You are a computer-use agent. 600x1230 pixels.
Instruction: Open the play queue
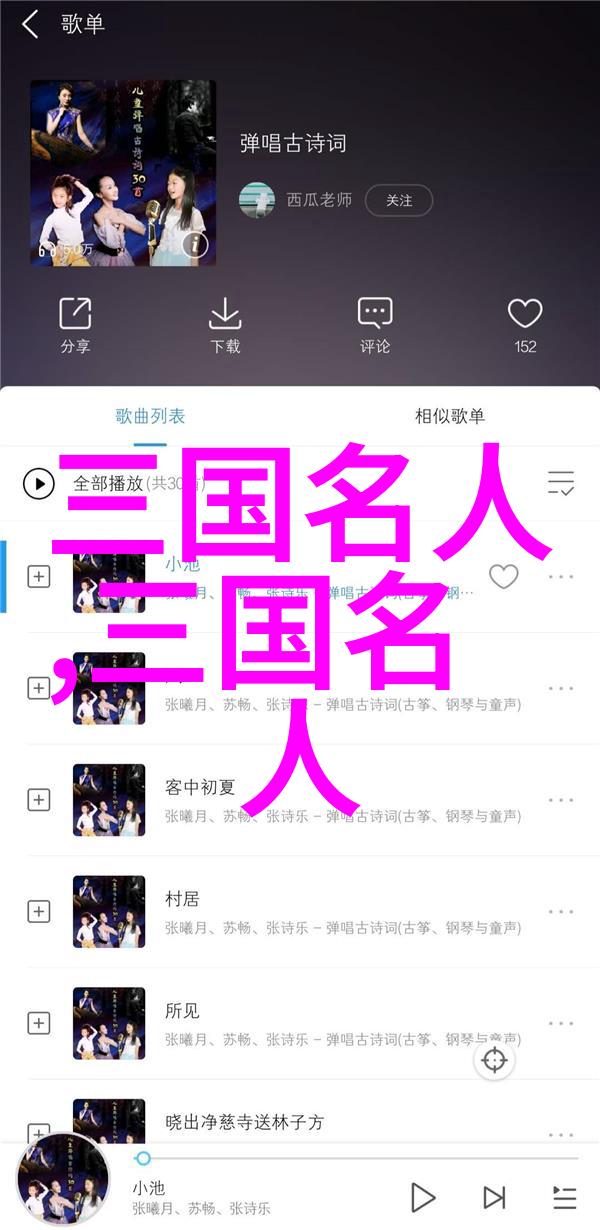tap(564, 1197)
